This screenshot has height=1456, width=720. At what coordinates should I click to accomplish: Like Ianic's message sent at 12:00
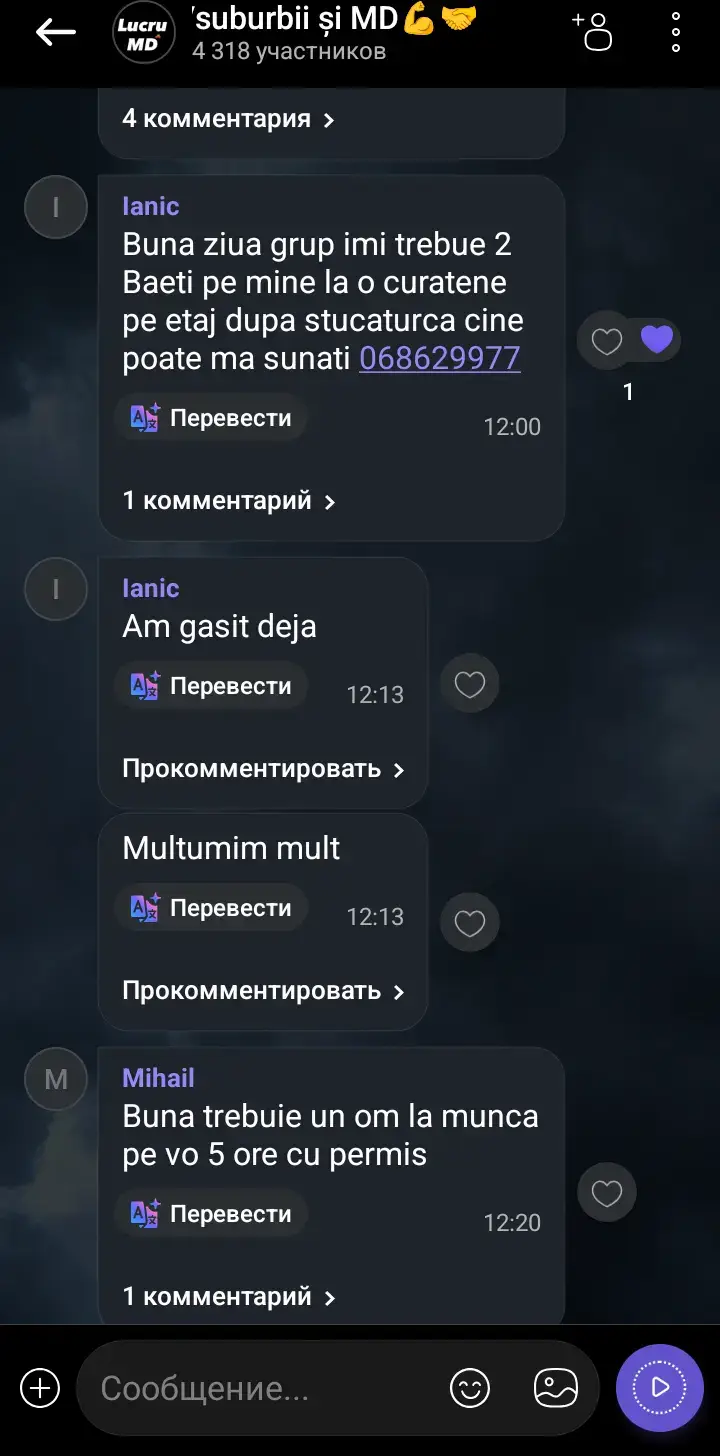coord(606,342)
